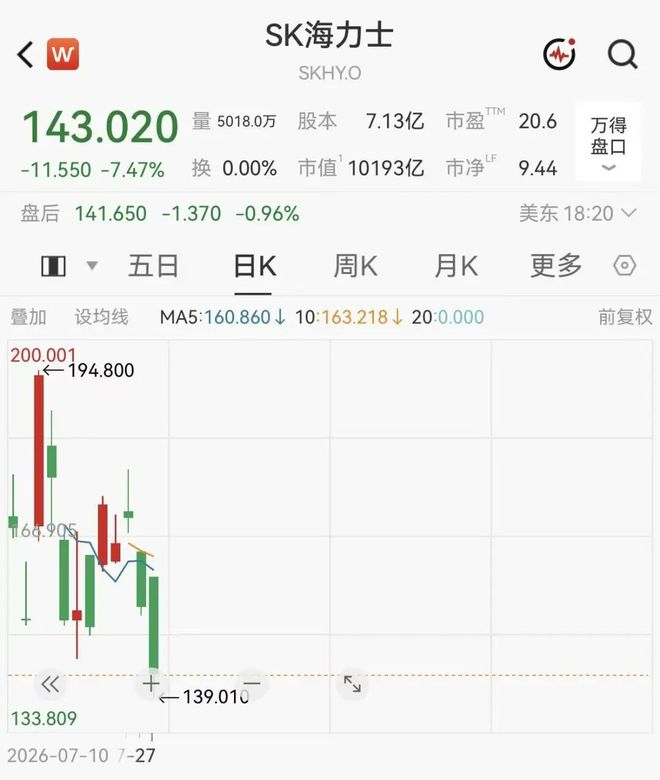Select the 日K chart tab

[255, 266]
